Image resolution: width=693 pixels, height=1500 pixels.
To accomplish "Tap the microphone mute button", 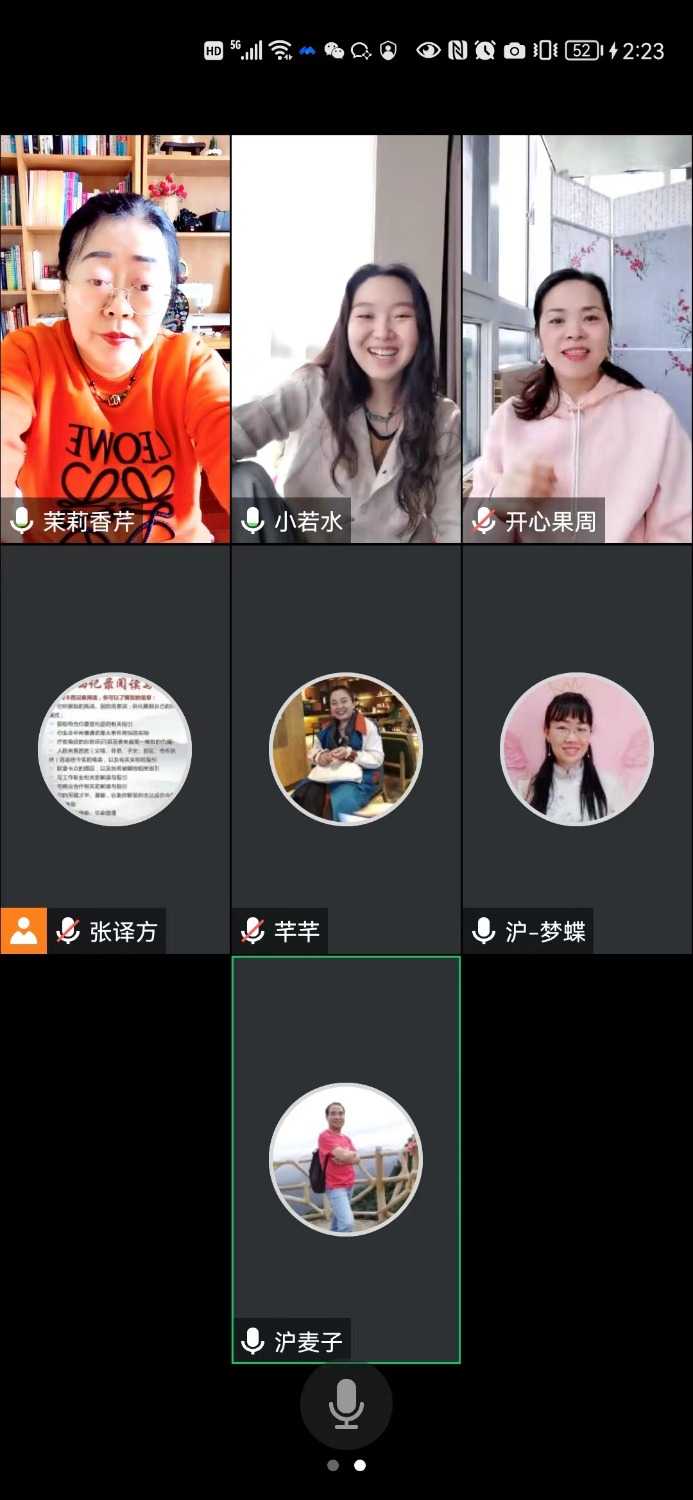I will 346,1405.
